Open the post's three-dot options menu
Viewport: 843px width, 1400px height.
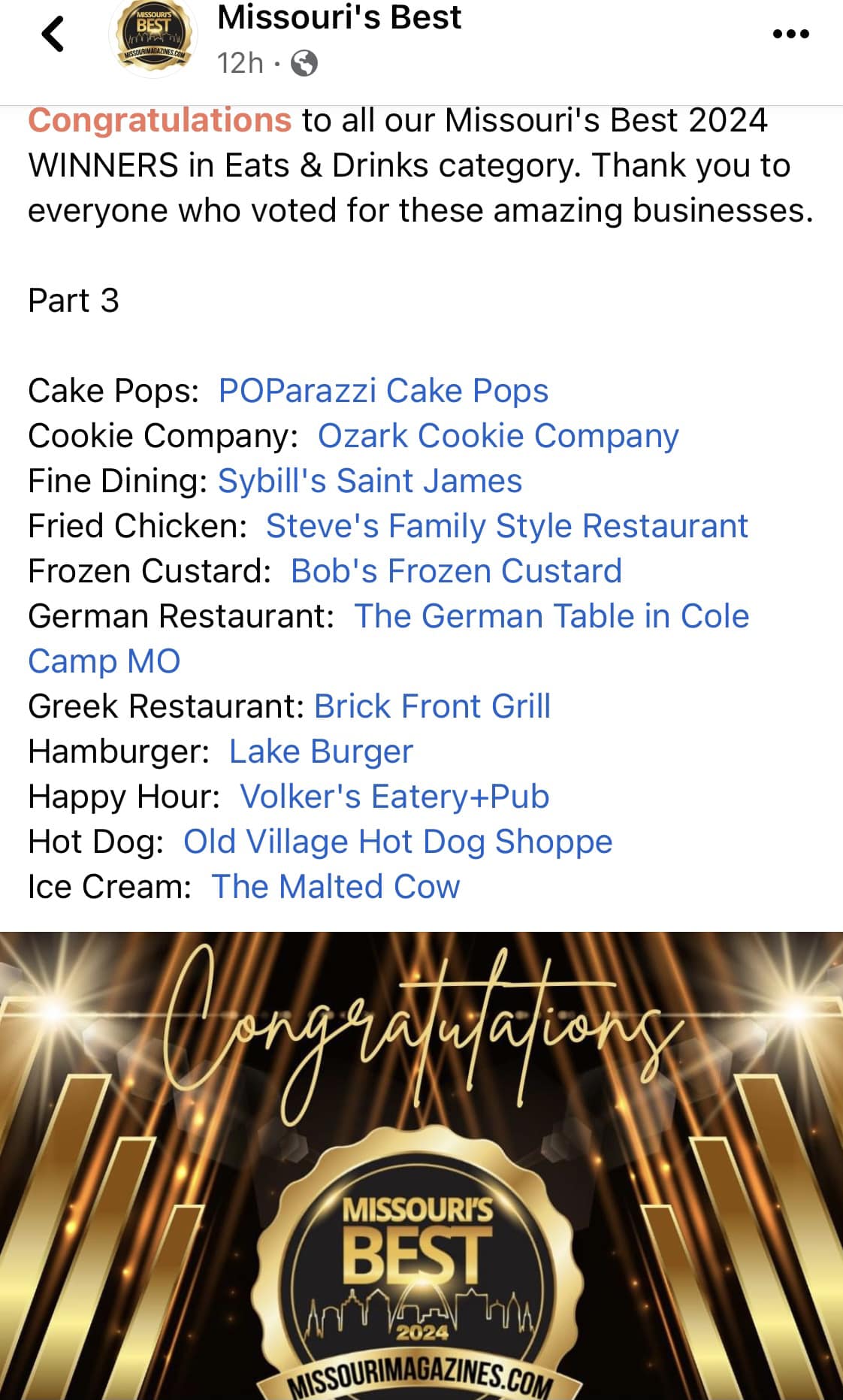(x=790, y=34)
